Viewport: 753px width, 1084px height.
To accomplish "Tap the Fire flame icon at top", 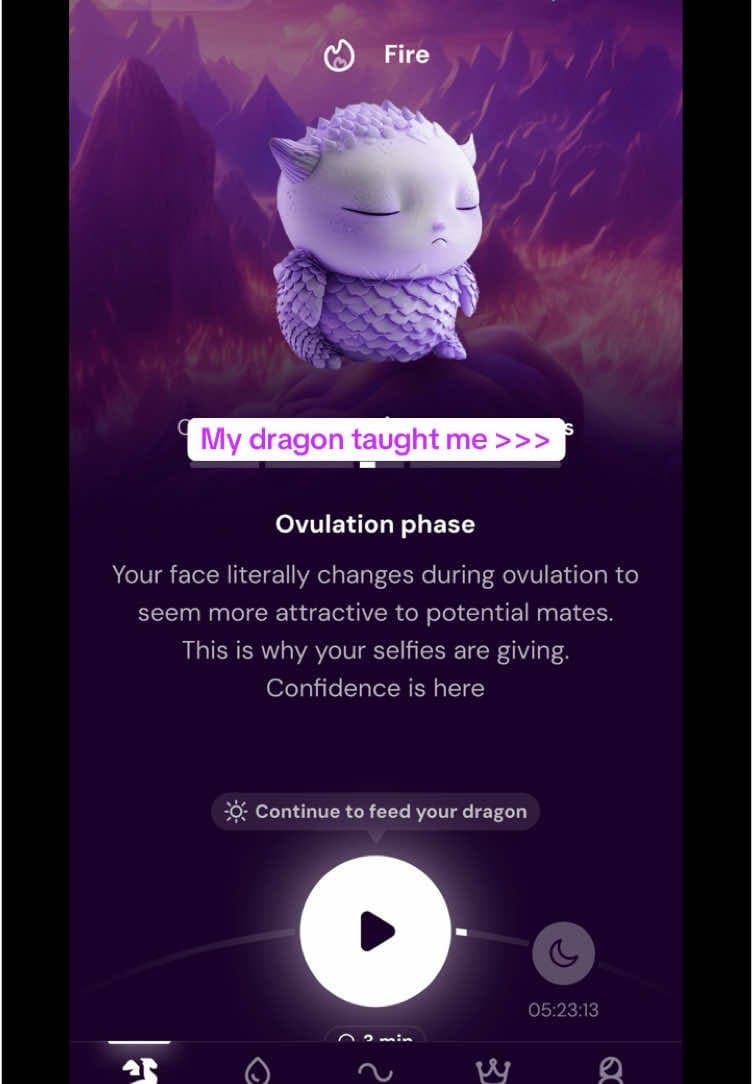I will [x=340, y=55].
